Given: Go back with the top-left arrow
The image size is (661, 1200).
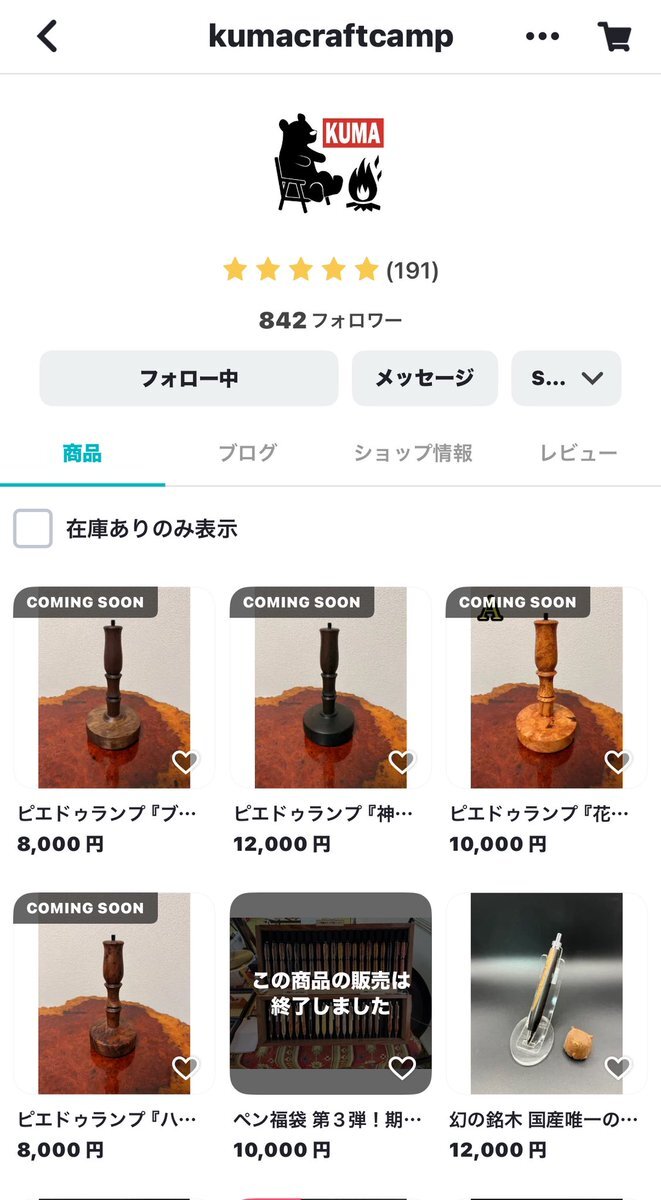Looking at the screenshot, I should coord(47,37).
